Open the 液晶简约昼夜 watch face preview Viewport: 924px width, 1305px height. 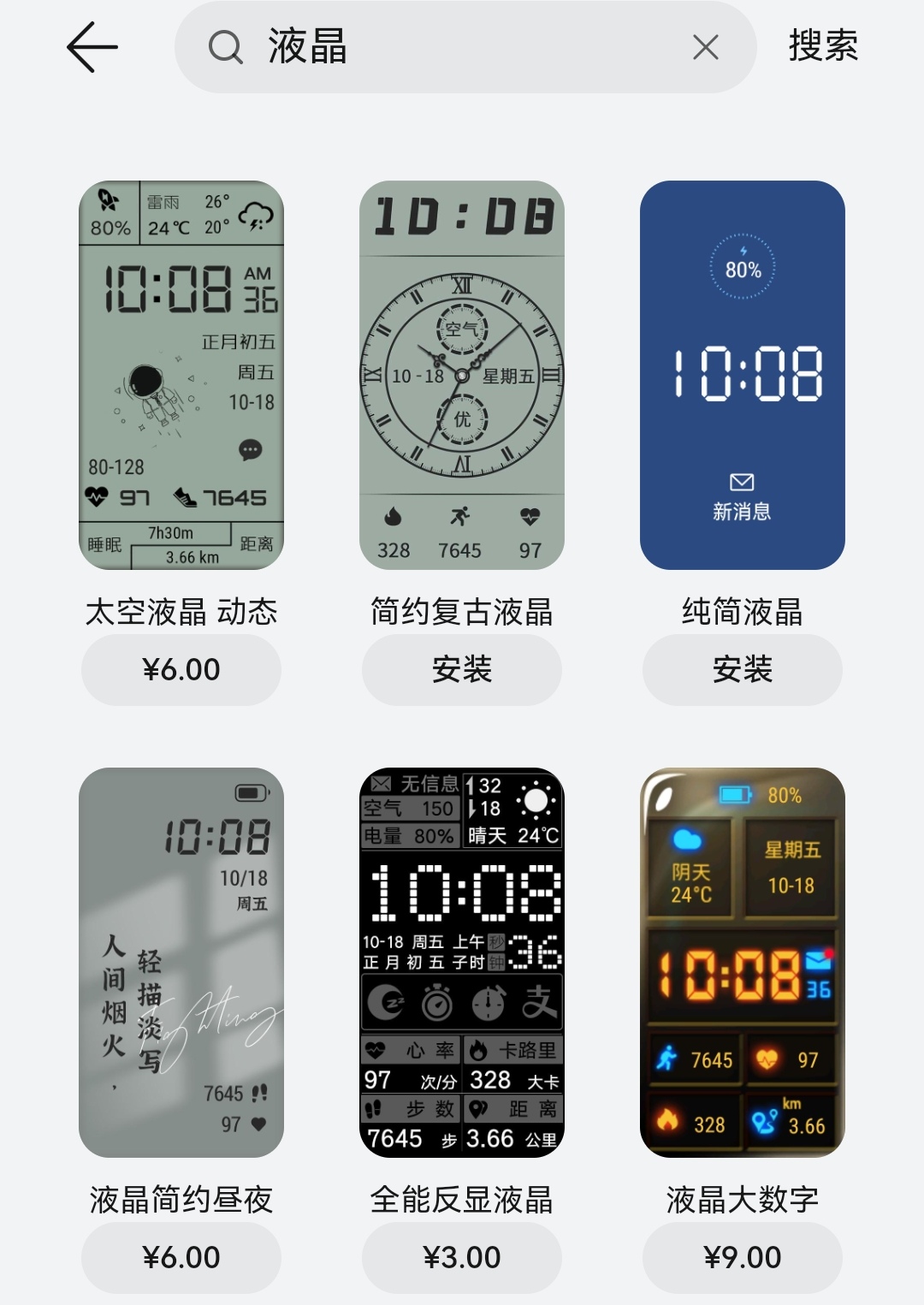click(181, 963)
